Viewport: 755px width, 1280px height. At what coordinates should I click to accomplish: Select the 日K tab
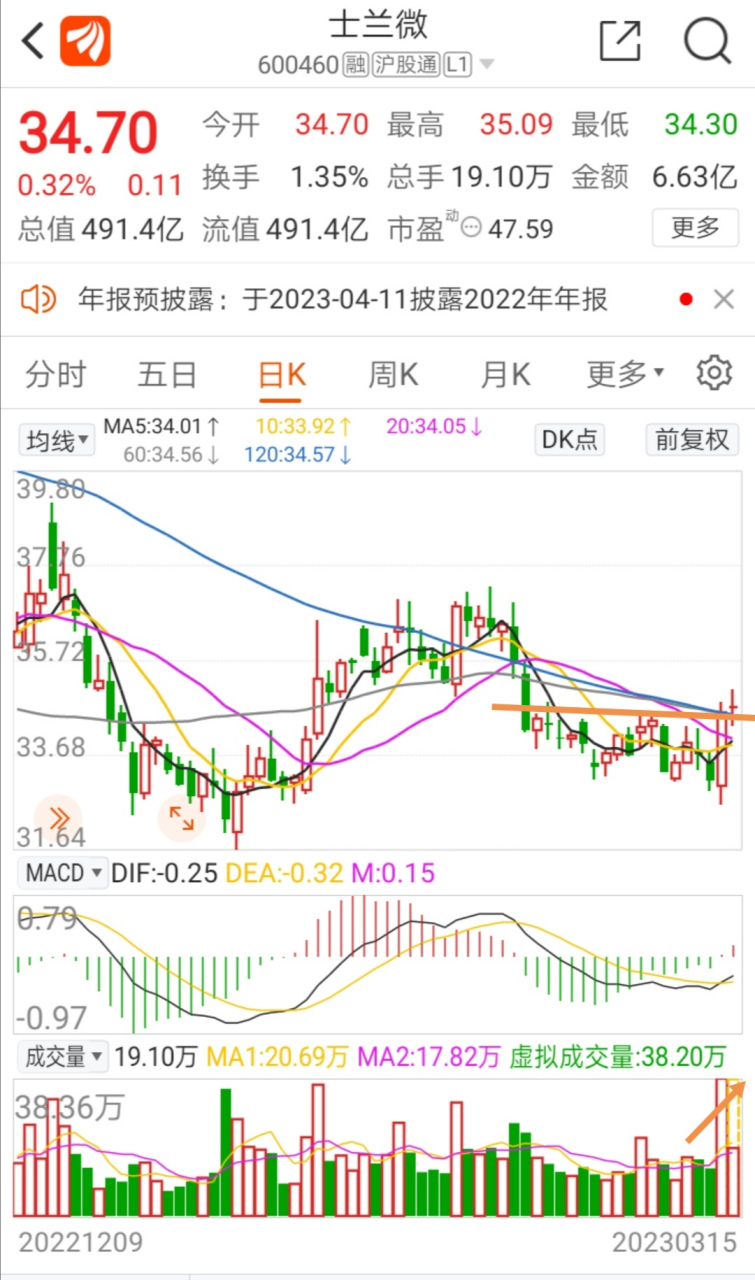281,375
